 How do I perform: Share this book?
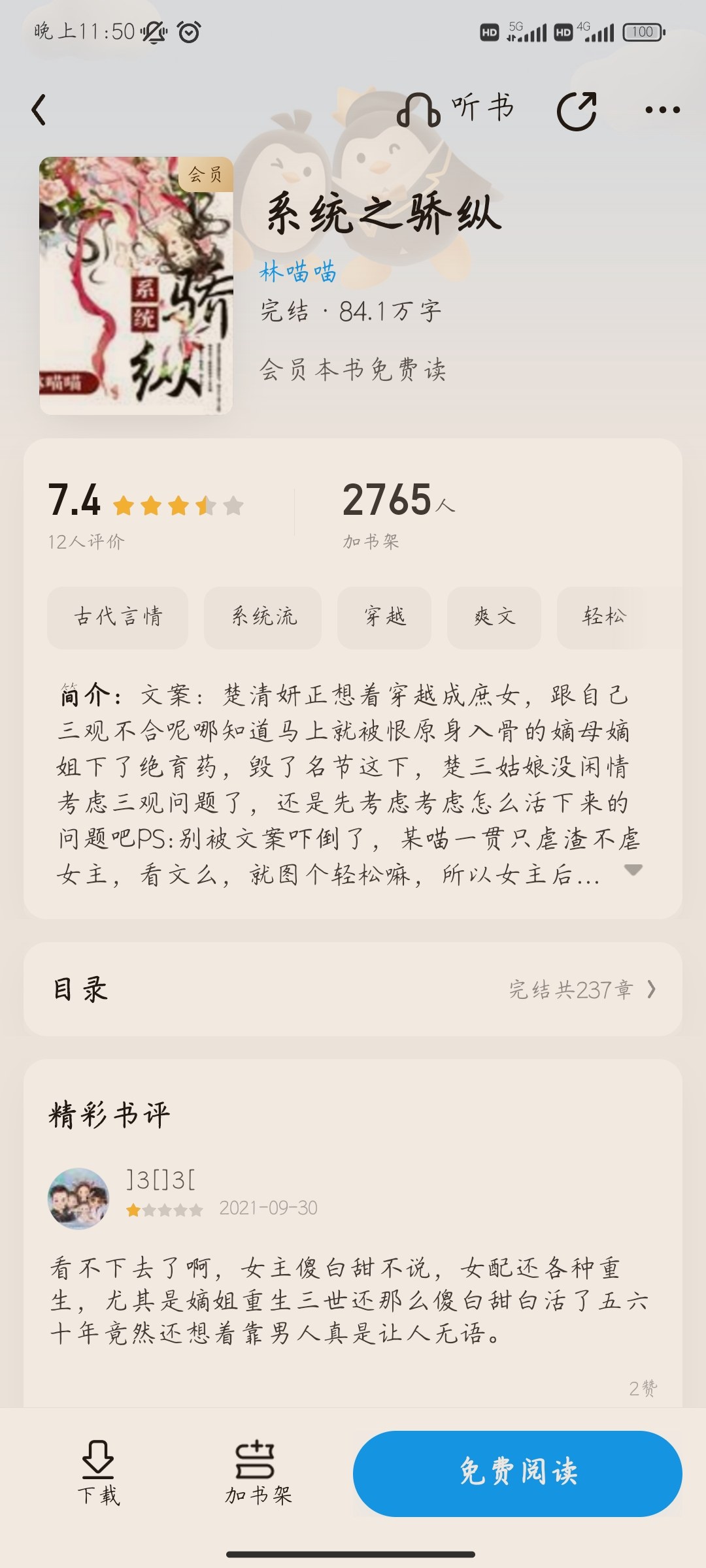(577, 110)
